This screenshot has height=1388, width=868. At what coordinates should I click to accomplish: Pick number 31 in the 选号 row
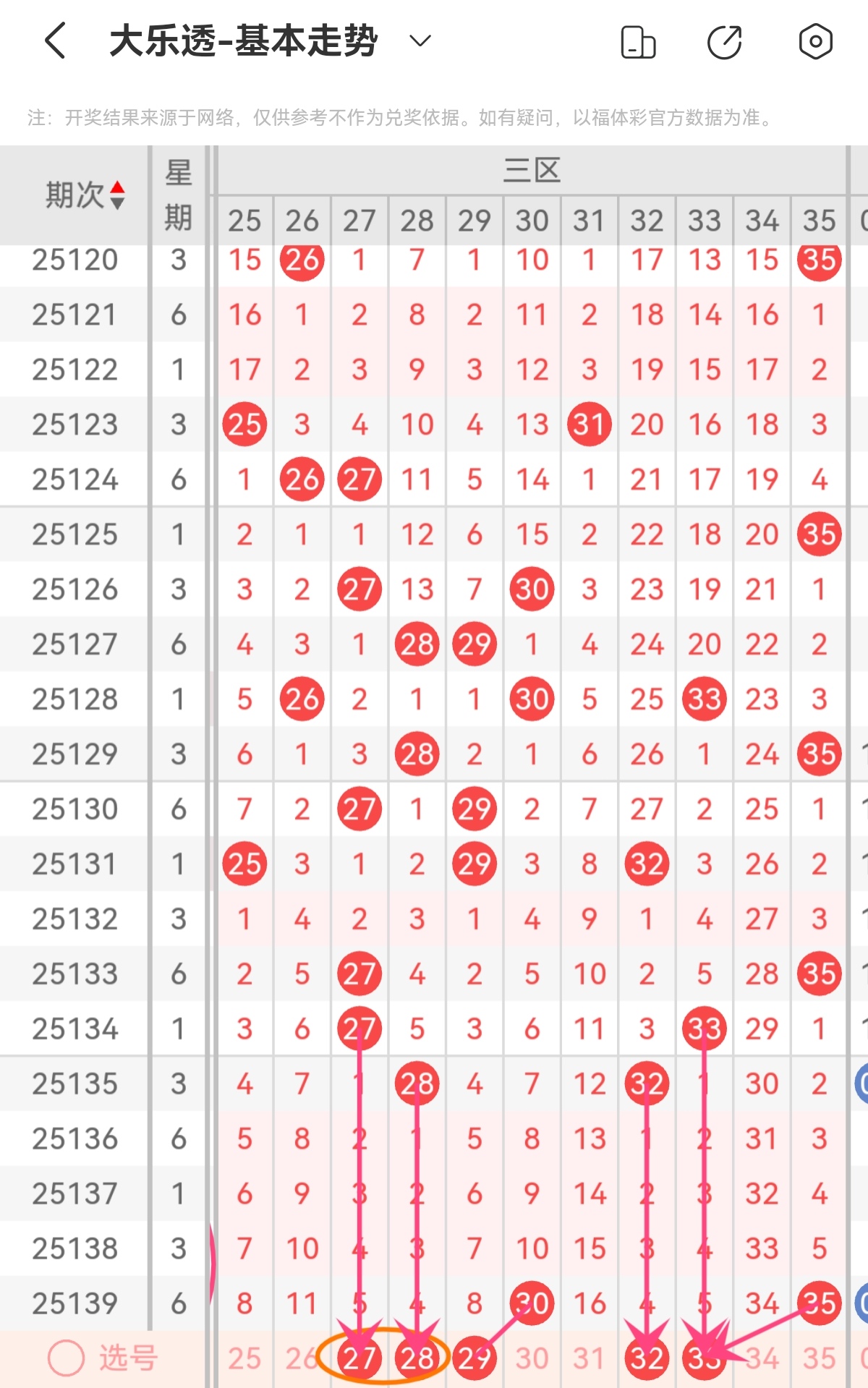click(589, 1358)
